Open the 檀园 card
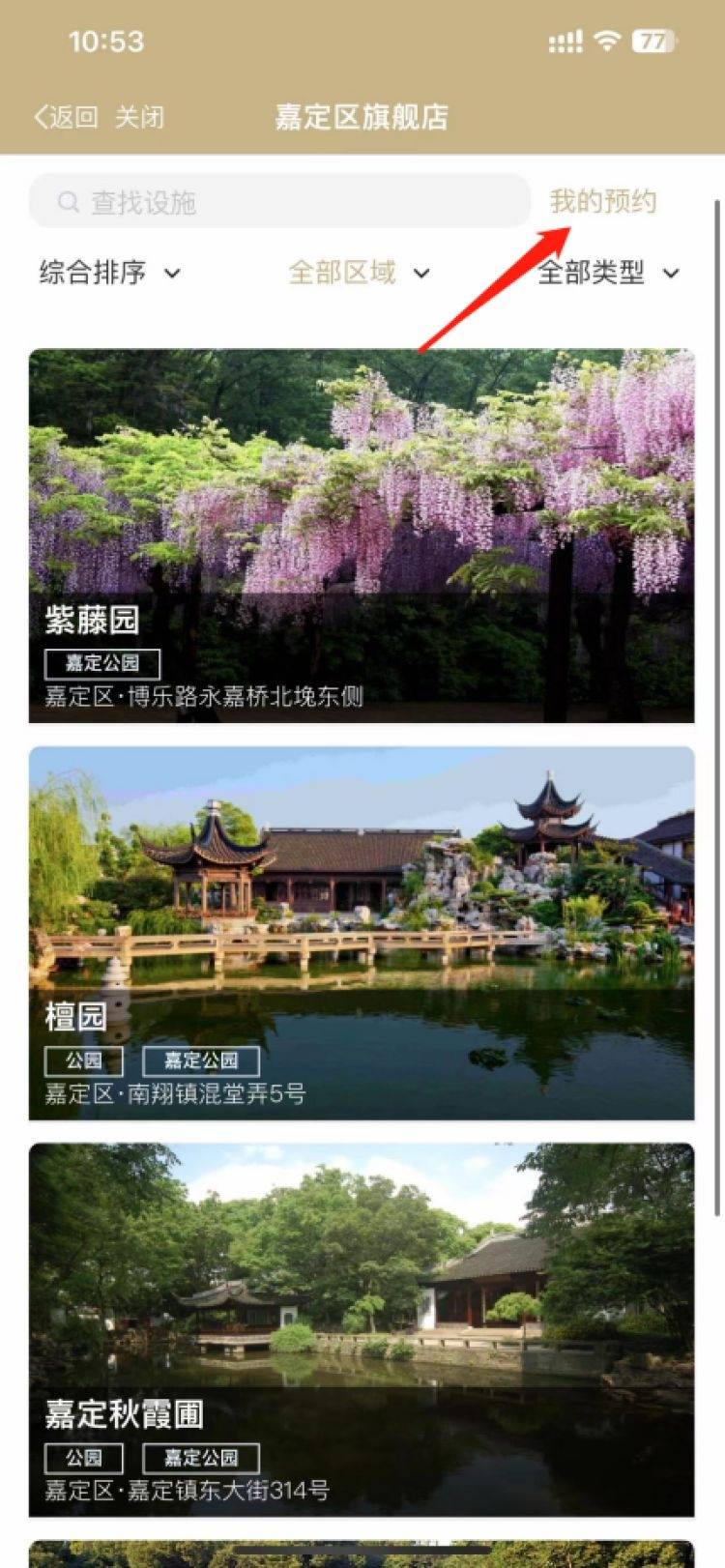This screenshot has height=1568, width=725. [362, 933]
